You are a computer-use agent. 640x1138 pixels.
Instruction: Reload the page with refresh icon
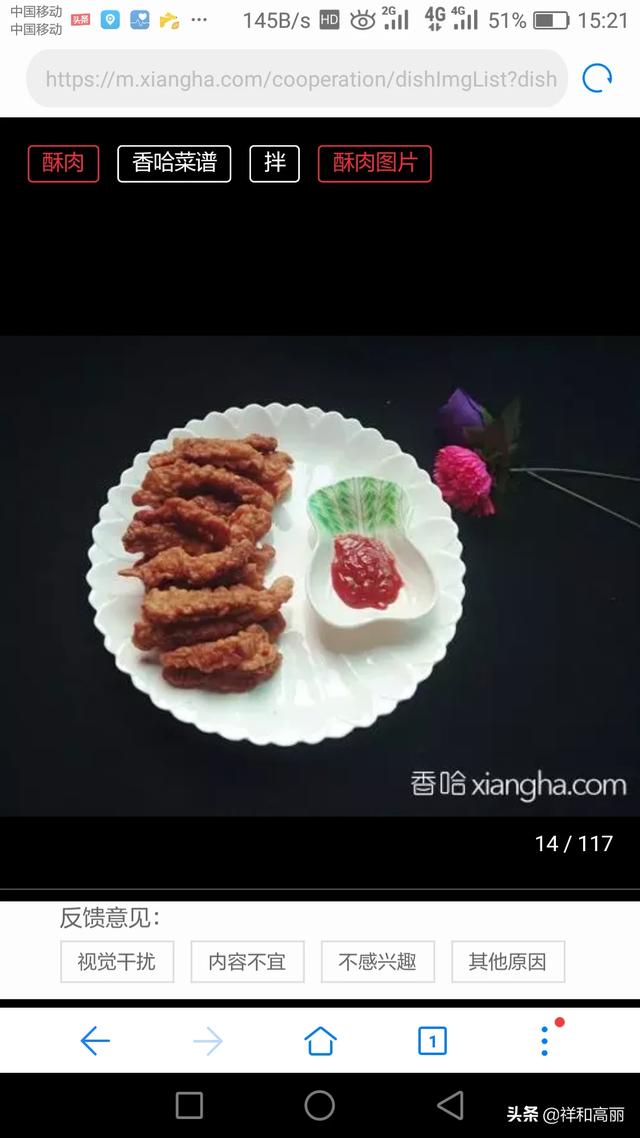(x=597, y=78)
